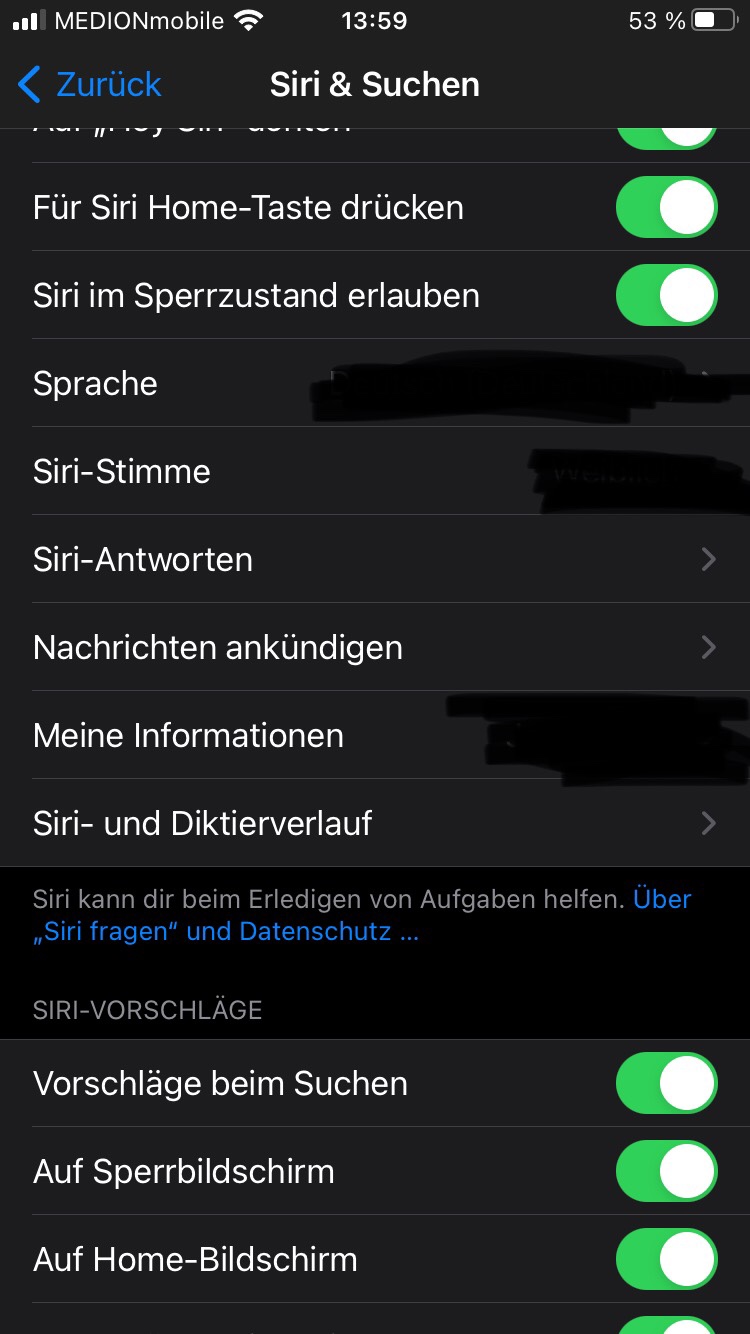Open the Sprache setting
The width and height of the screenshot is (750, 1334).
click(x=375, y=384)
